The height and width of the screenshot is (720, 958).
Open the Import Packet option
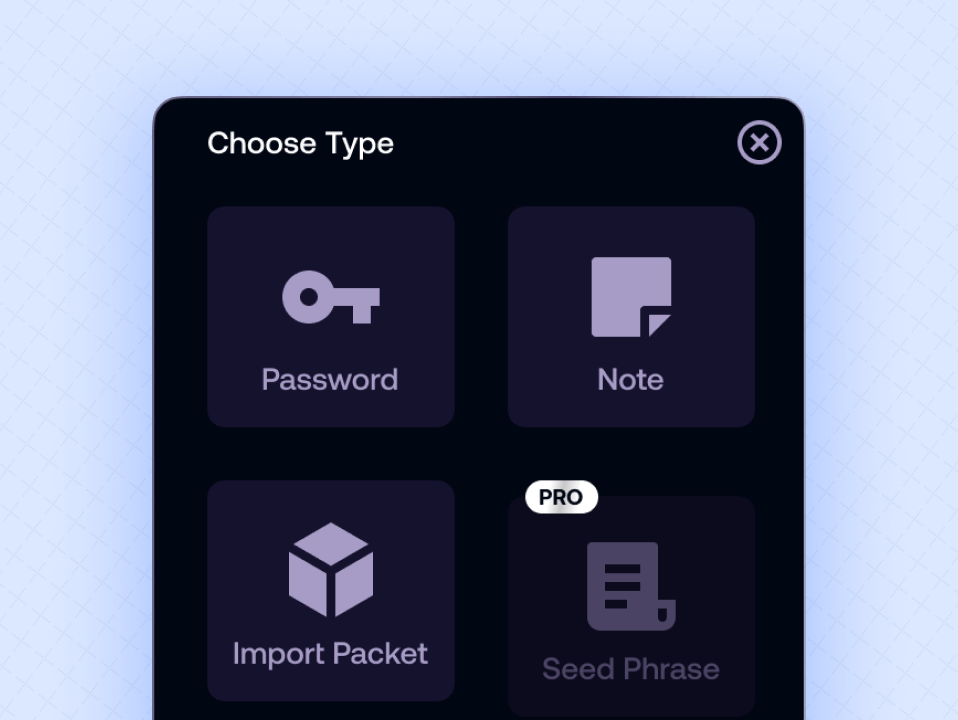tap(330, 590)
